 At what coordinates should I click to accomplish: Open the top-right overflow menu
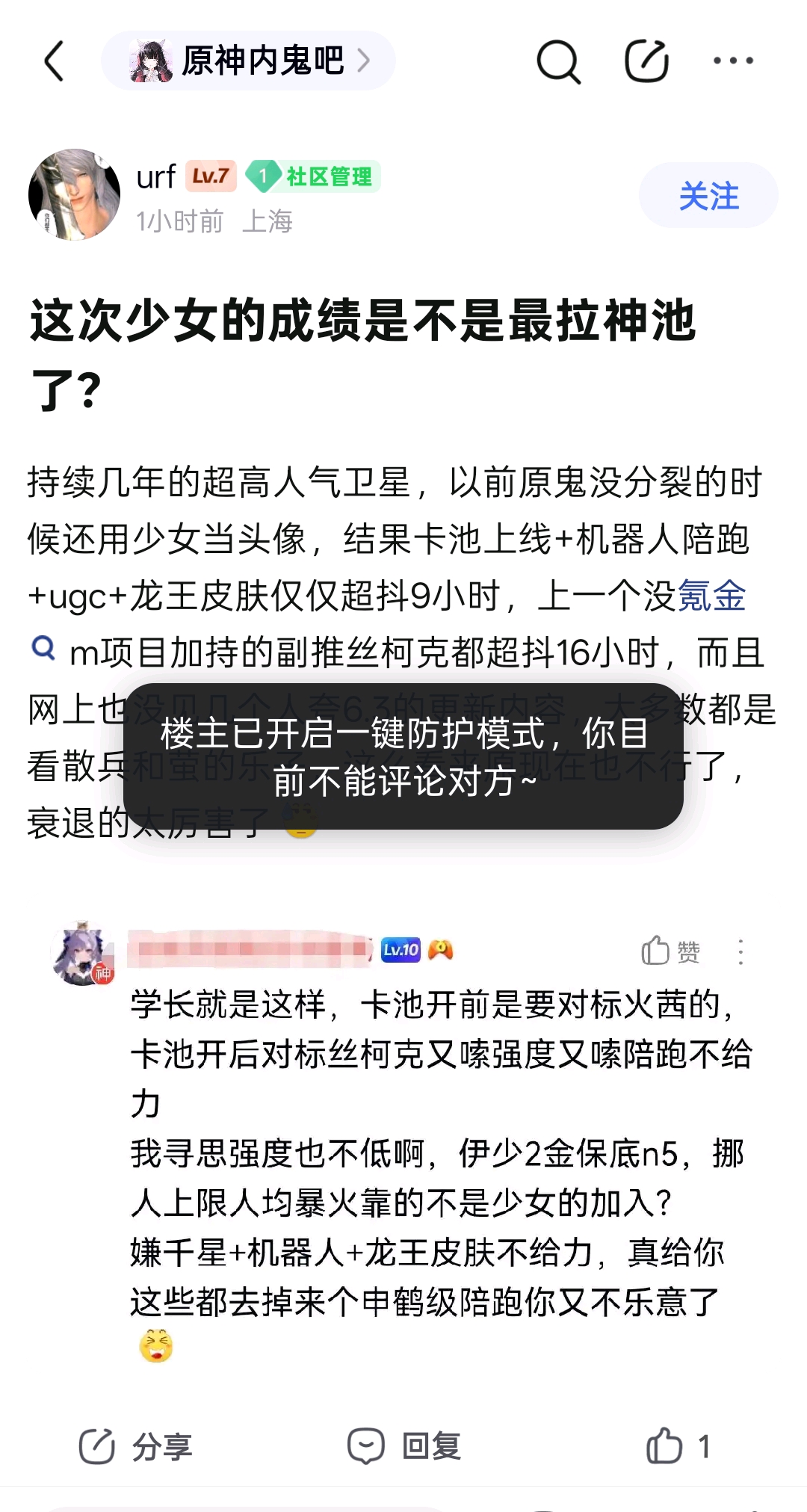coord(733,61)
